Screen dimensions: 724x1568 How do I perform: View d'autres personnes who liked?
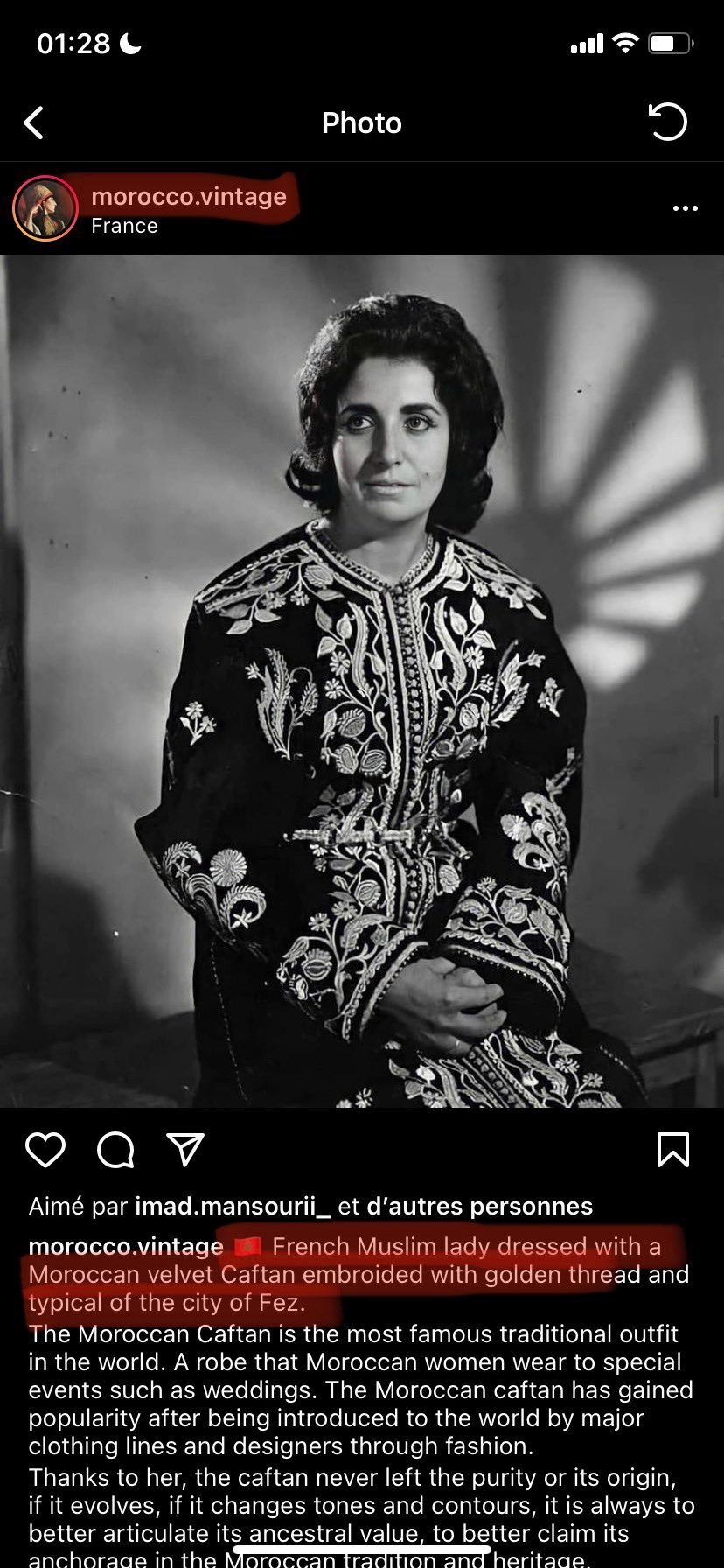pyautogui.click(x=479, y=1207)
